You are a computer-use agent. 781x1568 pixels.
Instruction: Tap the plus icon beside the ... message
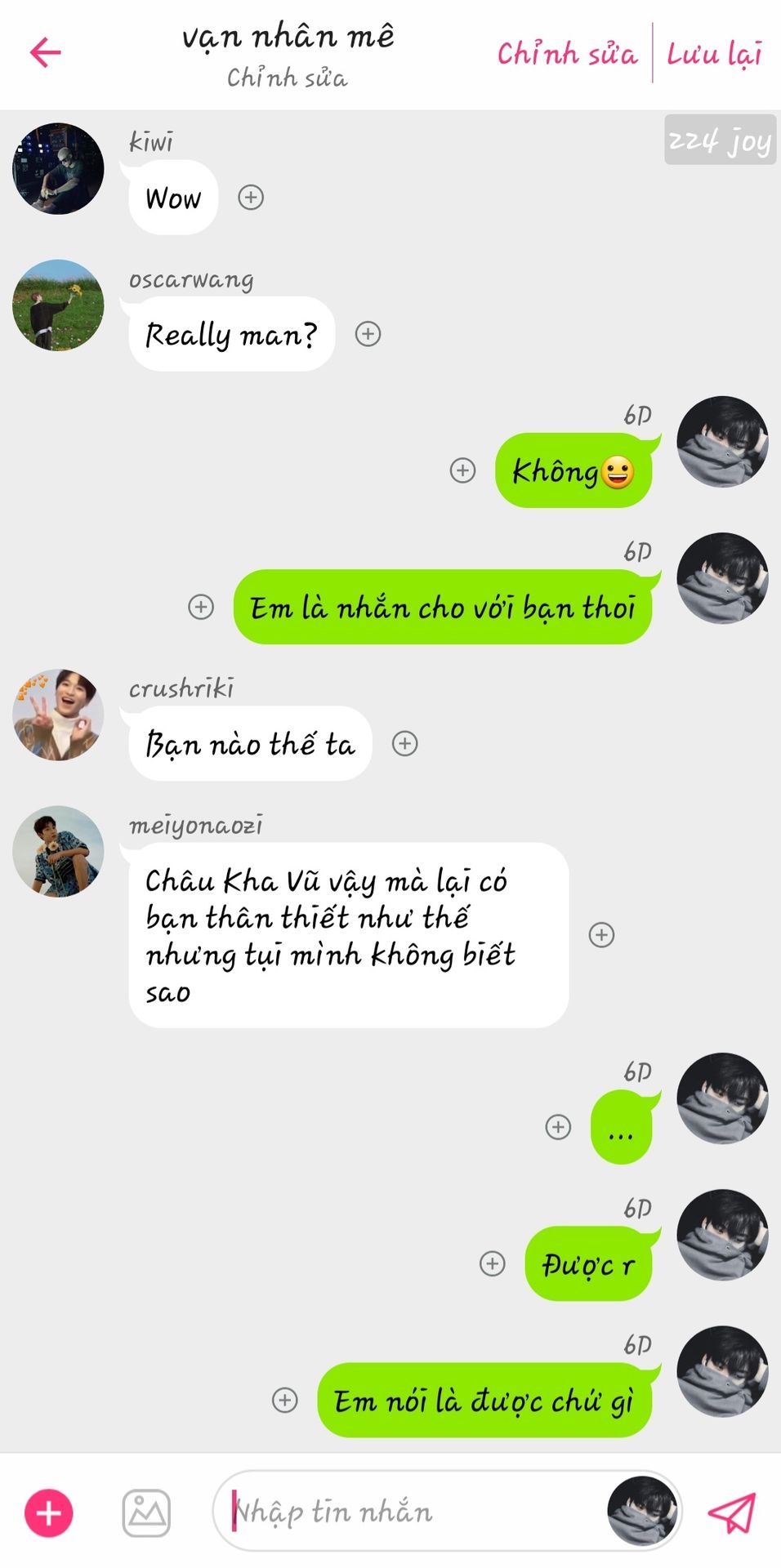(558, 1127)
